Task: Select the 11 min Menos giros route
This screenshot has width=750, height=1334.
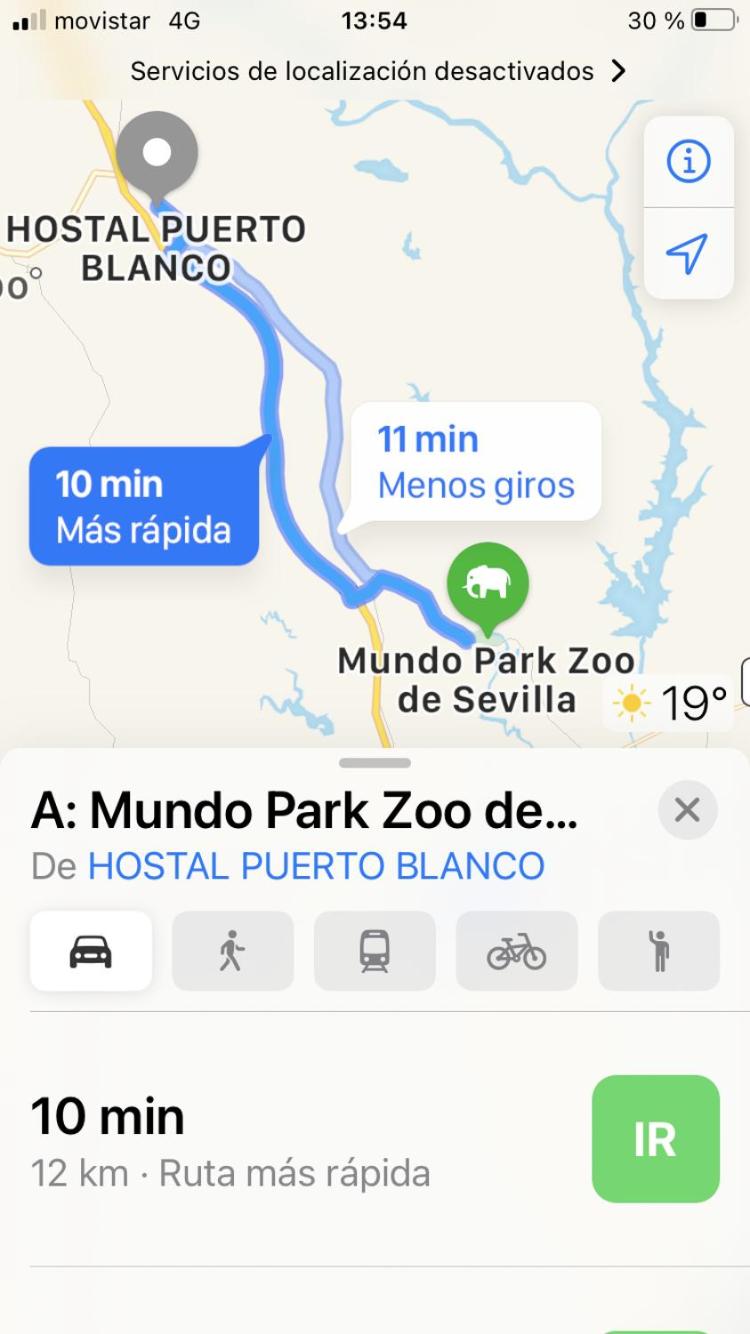Action: [475, 462]
